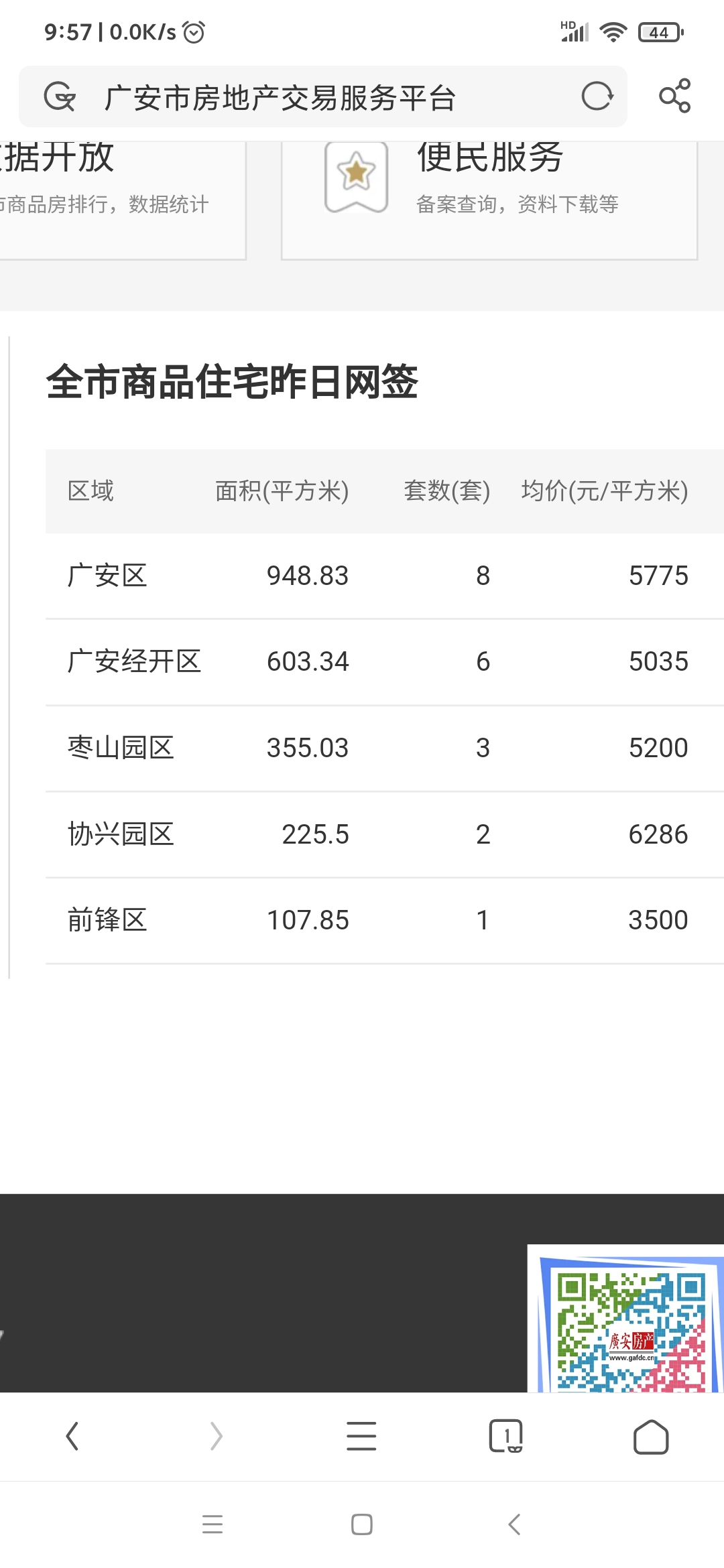Reload the current page
The width and height of the screenshot is (724, 1568).
[x=597, y=96]
